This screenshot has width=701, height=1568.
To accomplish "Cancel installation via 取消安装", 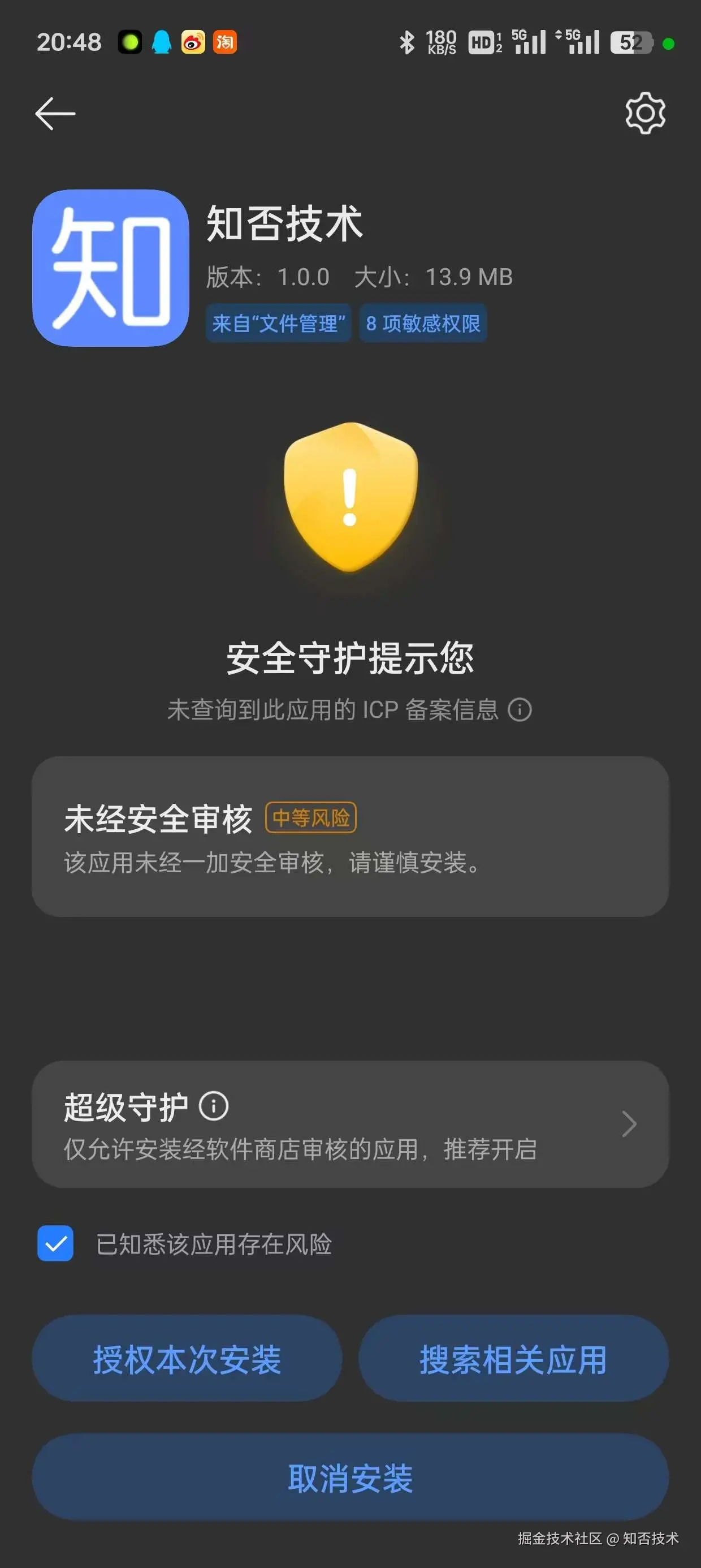I will pos(350,1477).
